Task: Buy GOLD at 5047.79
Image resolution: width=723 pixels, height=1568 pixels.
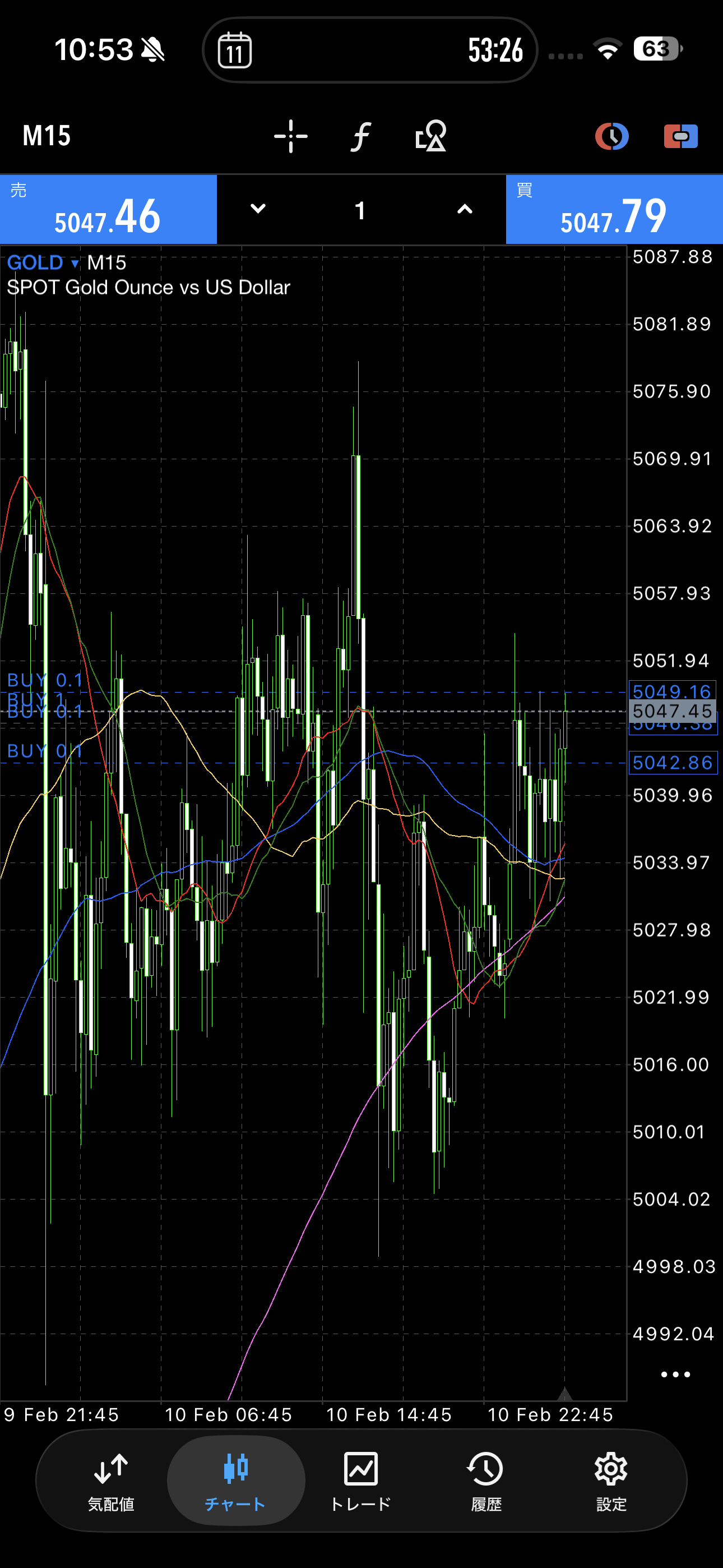Action: pyautogui.click(x=614, y=210)
